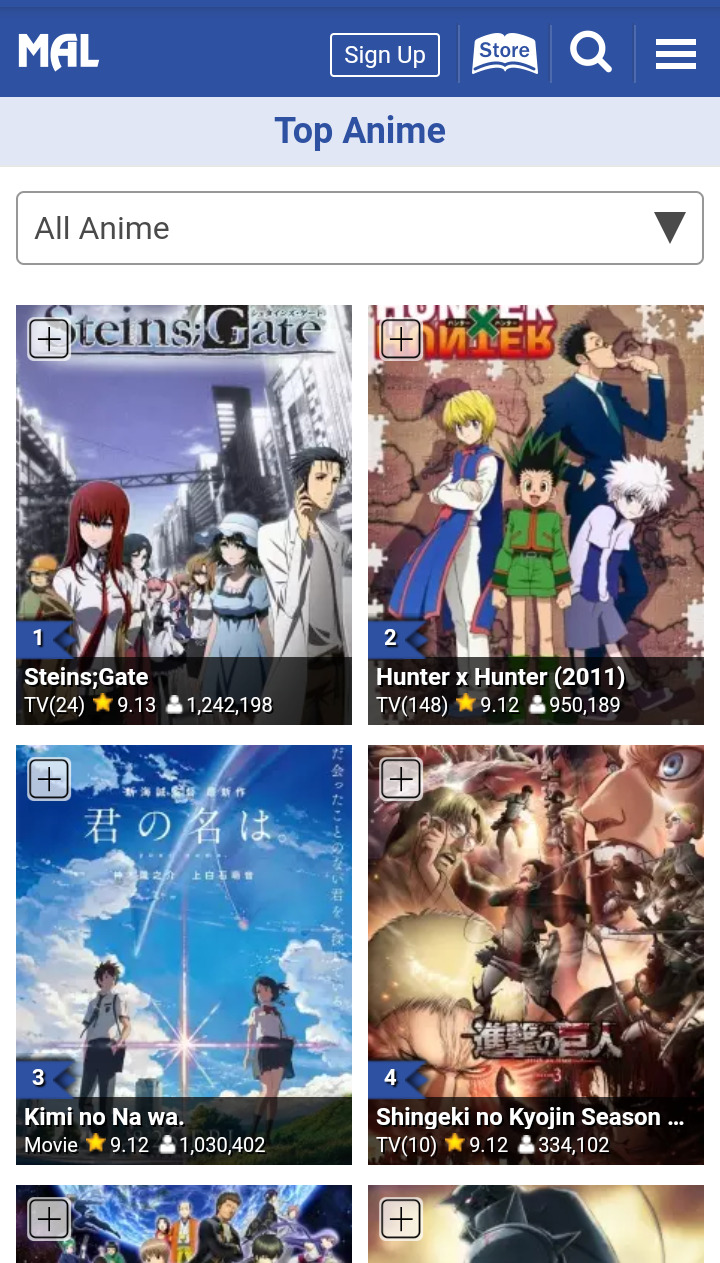The height and width of the screenshot is (1263, 720).
Task: Open the MAL Store icon
Action: tap(504, 54)
